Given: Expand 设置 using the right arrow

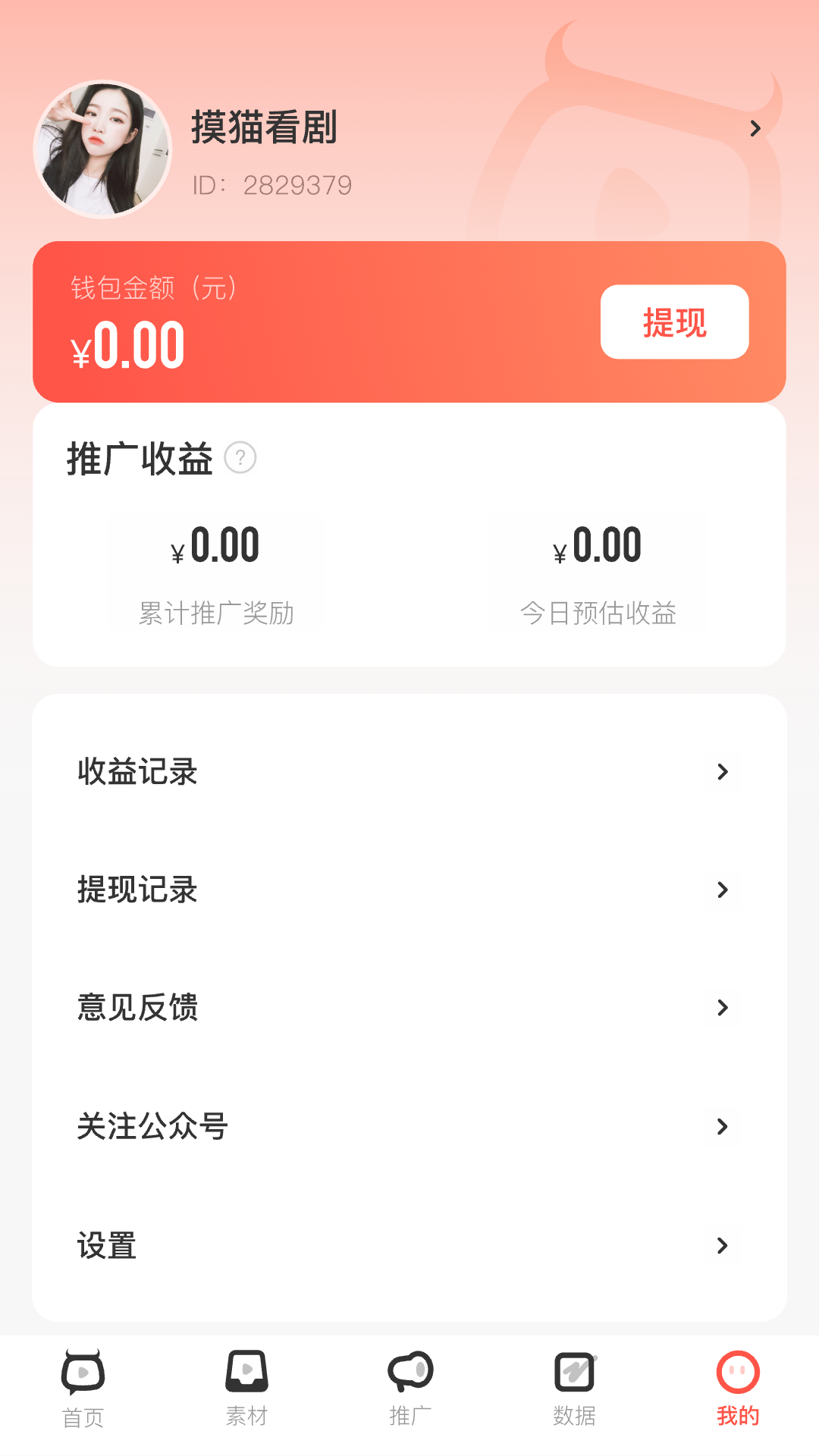Looking at the screenshot, I should pos(721,1244).
